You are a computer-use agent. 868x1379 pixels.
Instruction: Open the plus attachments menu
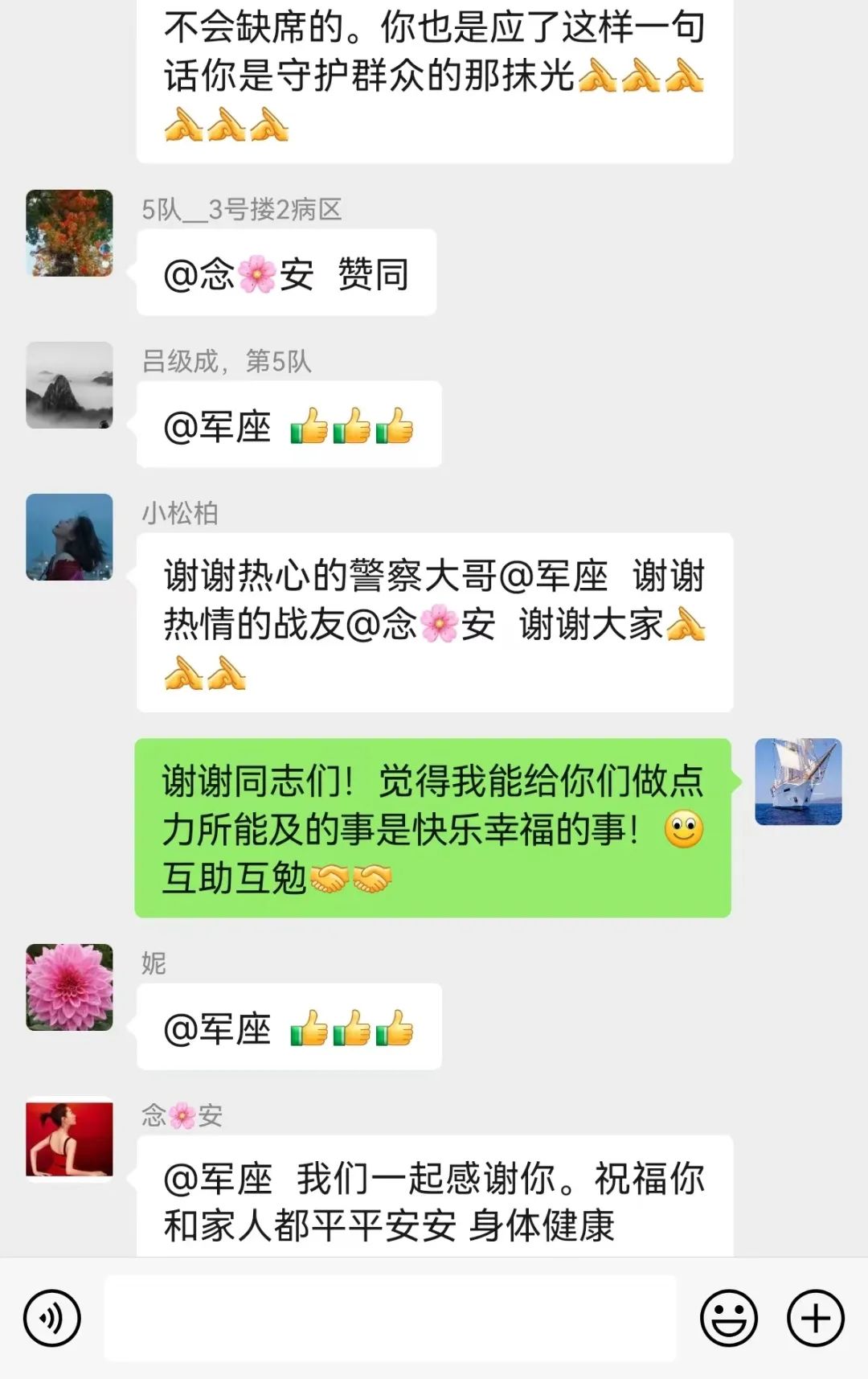click(815, 1319)
